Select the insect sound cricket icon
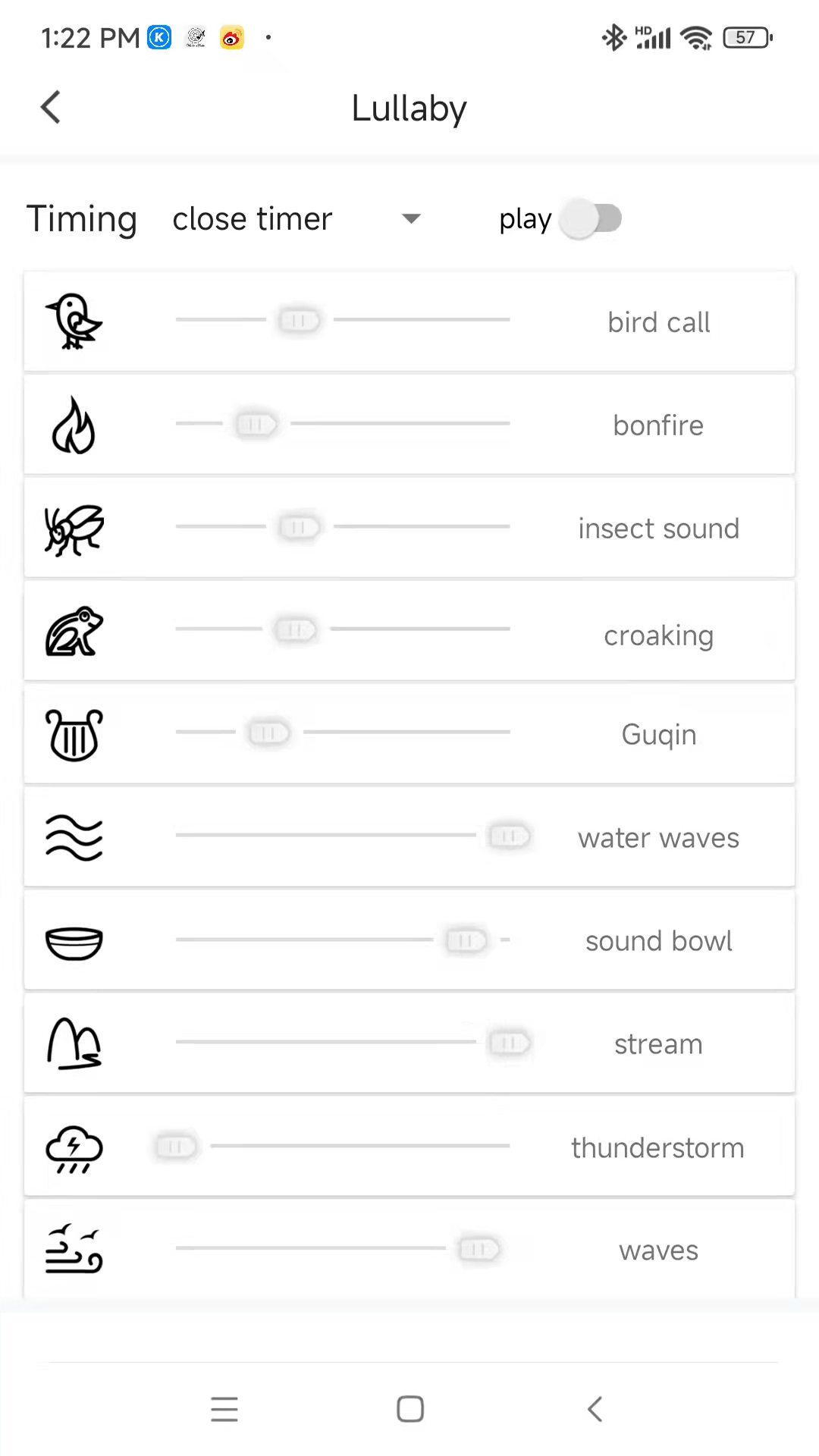This screenshot has width=819, height=1456. pyautogui.click(x=74, y=529)
